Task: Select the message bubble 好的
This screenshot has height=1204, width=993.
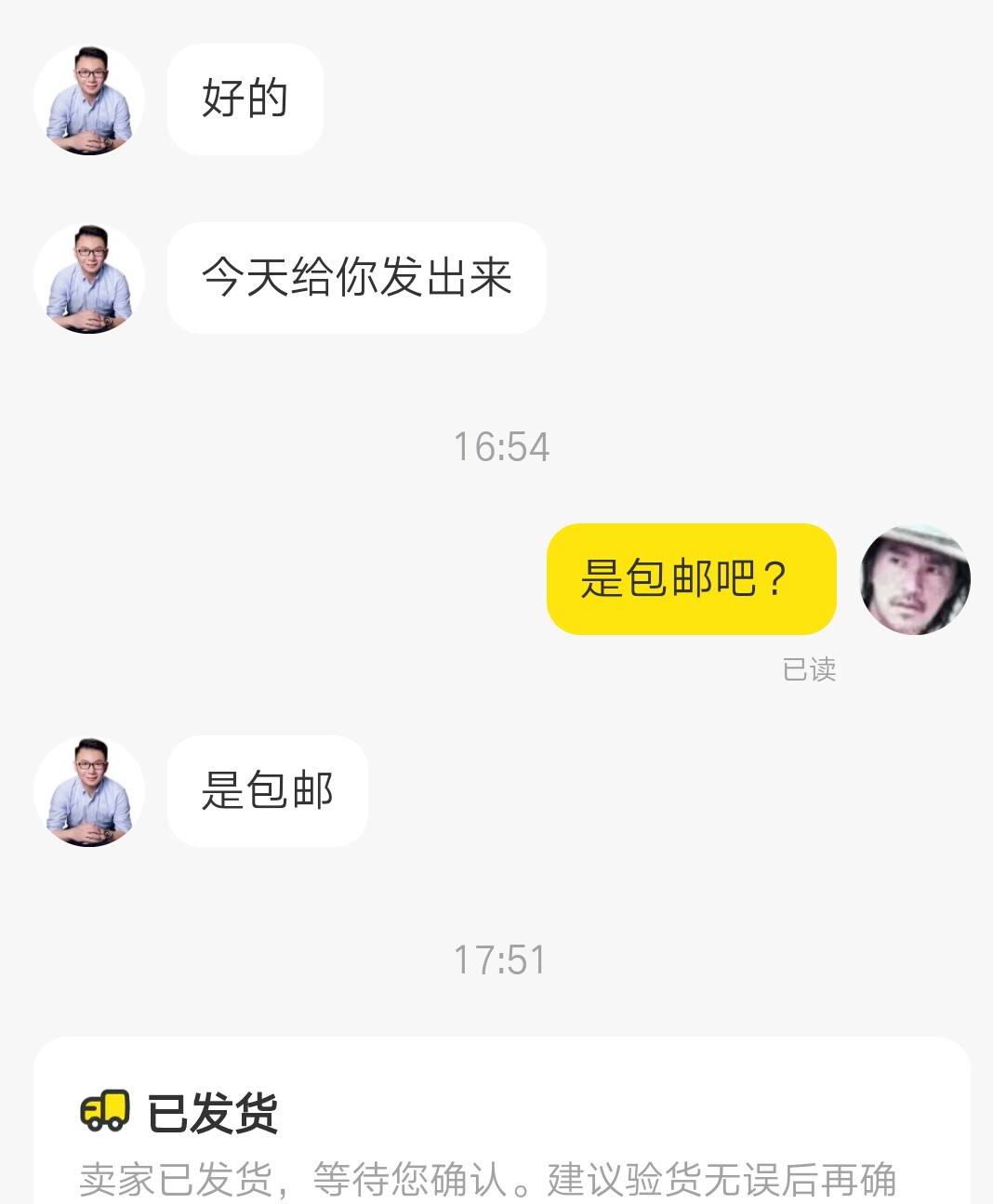Action: point(244,99)
